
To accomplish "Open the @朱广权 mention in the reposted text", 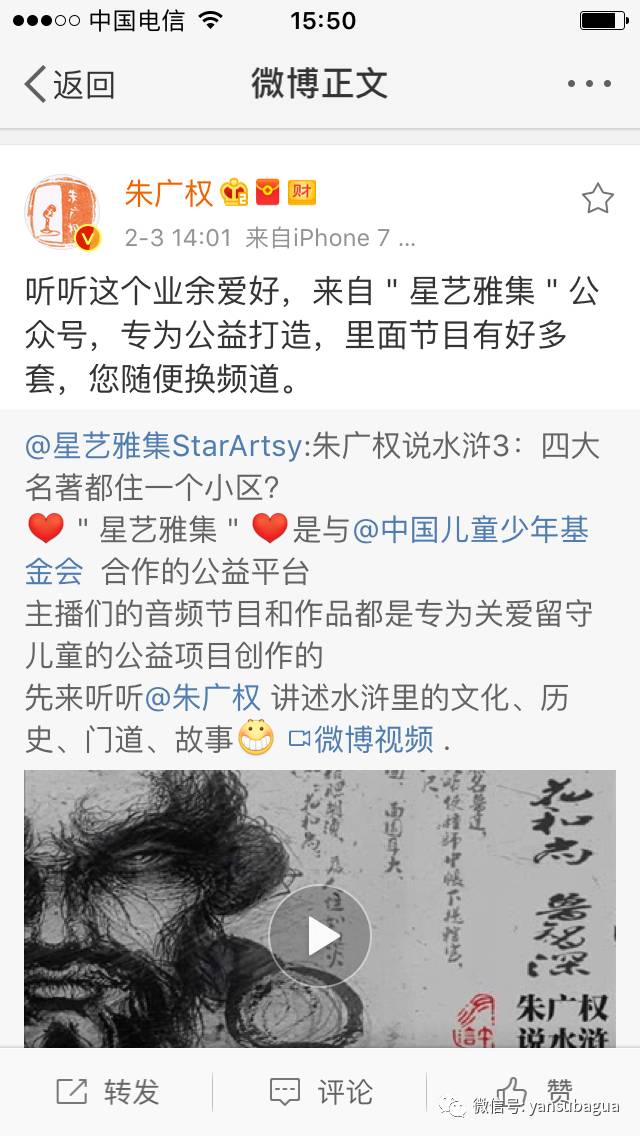I will [203, 697].
